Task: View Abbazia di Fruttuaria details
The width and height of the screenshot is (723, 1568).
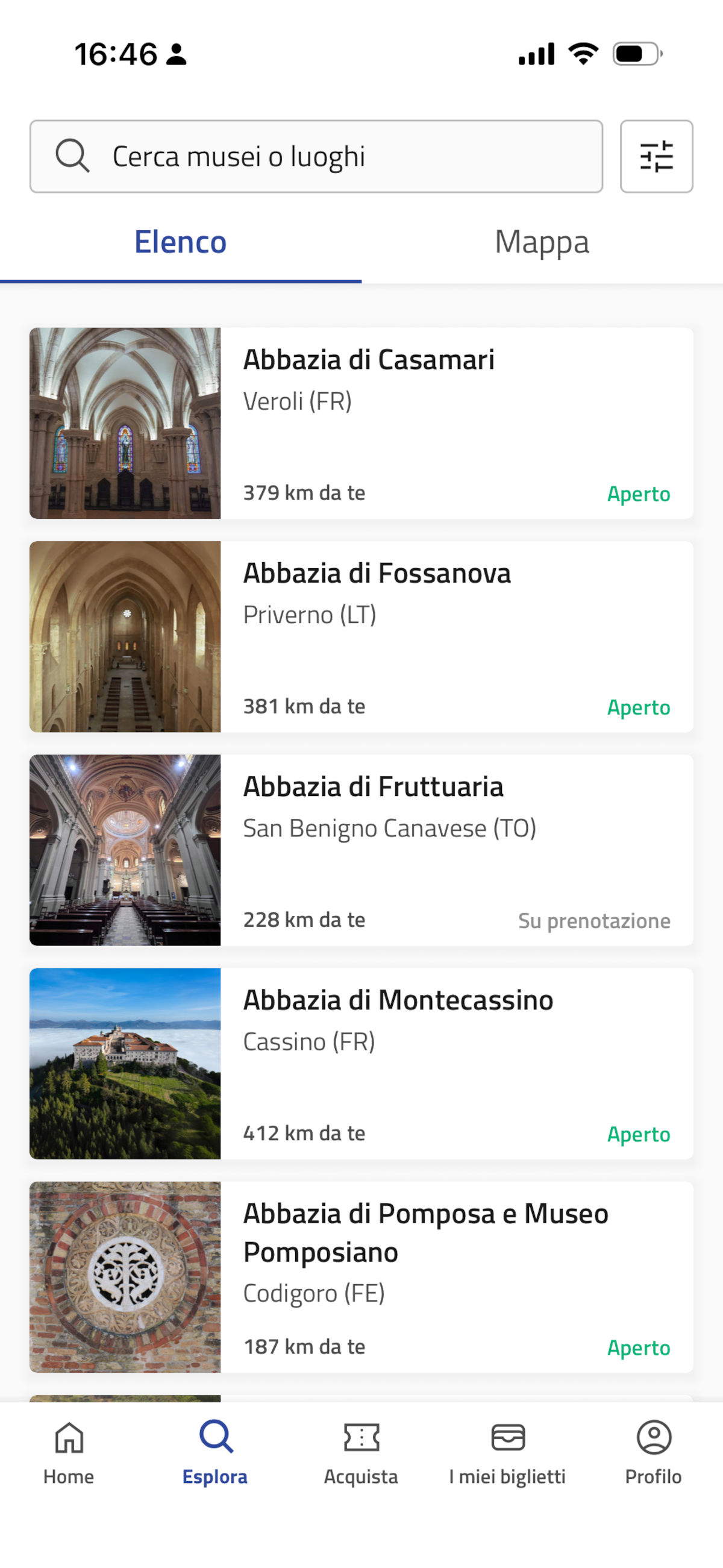Action: tap(361, 850)
